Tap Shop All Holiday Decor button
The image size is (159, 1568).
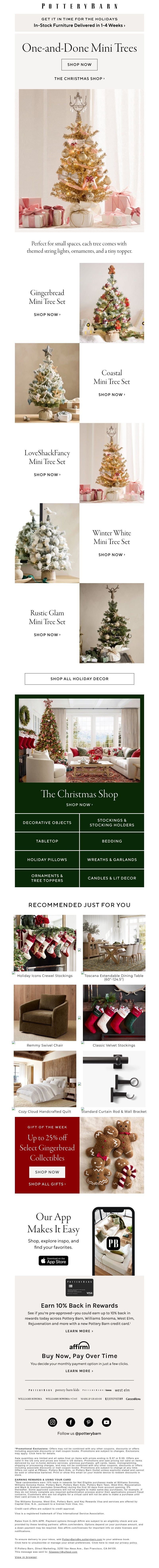click(79, 679)
